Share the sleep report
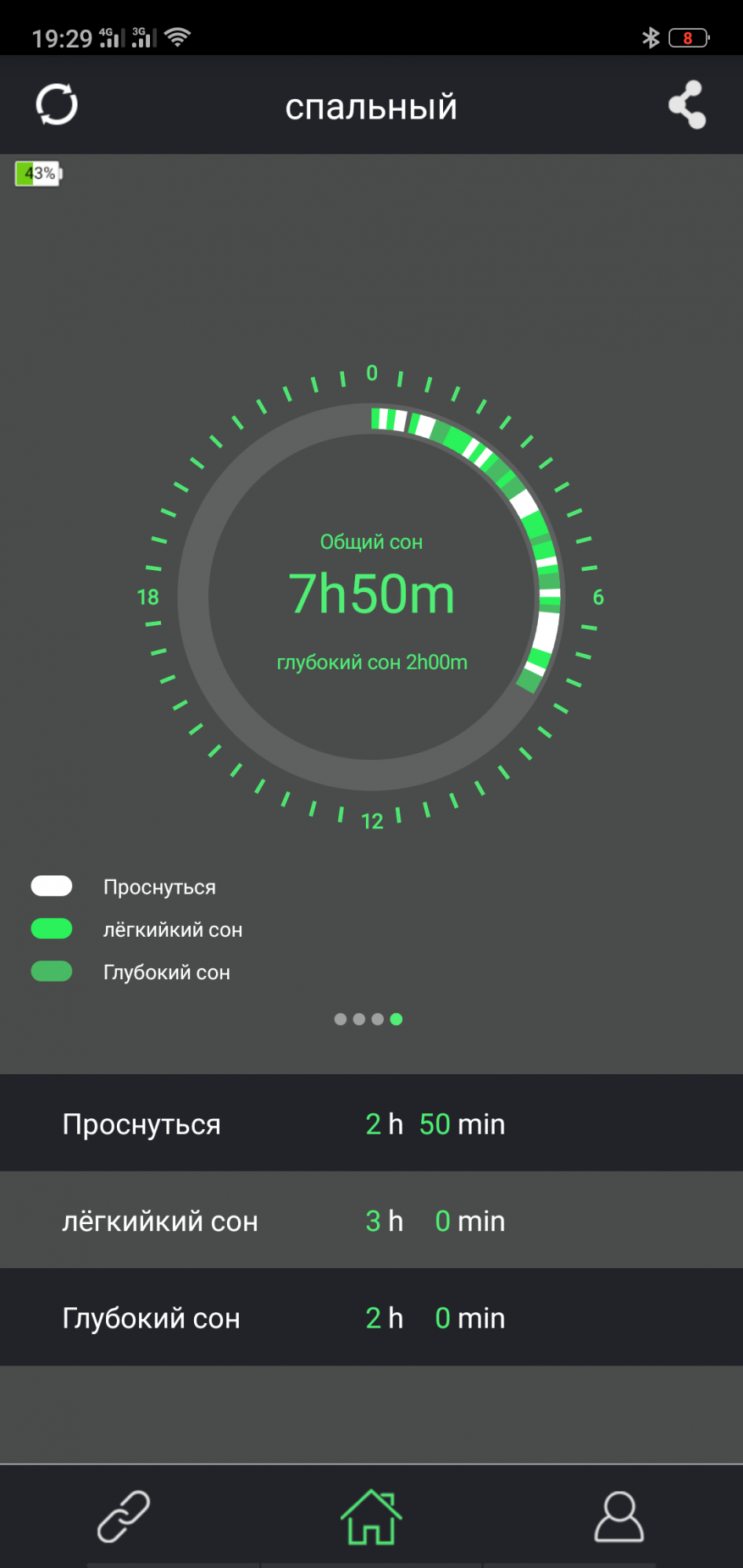 tap(686, 105)
